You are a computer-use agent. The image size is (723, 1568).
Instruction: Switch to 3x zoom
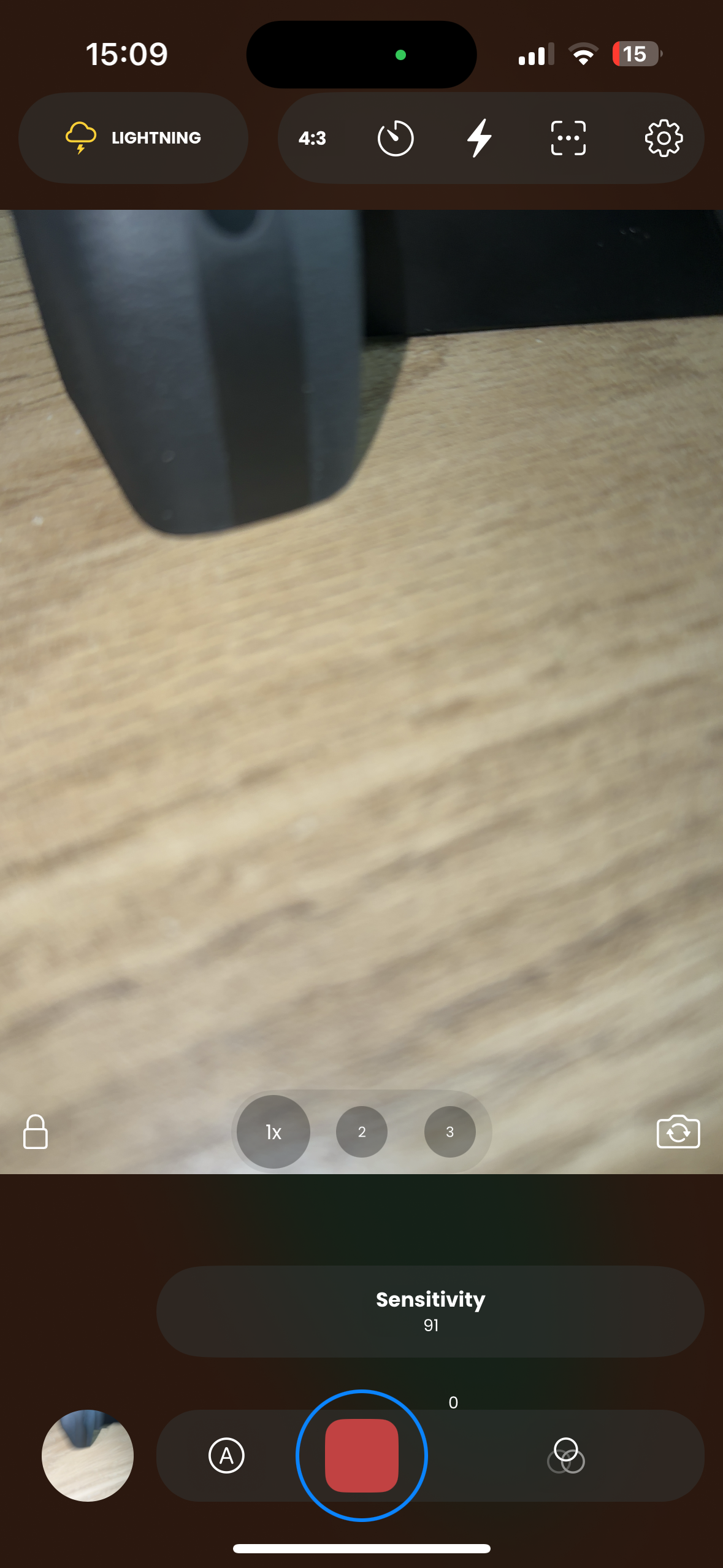click(449, 1132)
